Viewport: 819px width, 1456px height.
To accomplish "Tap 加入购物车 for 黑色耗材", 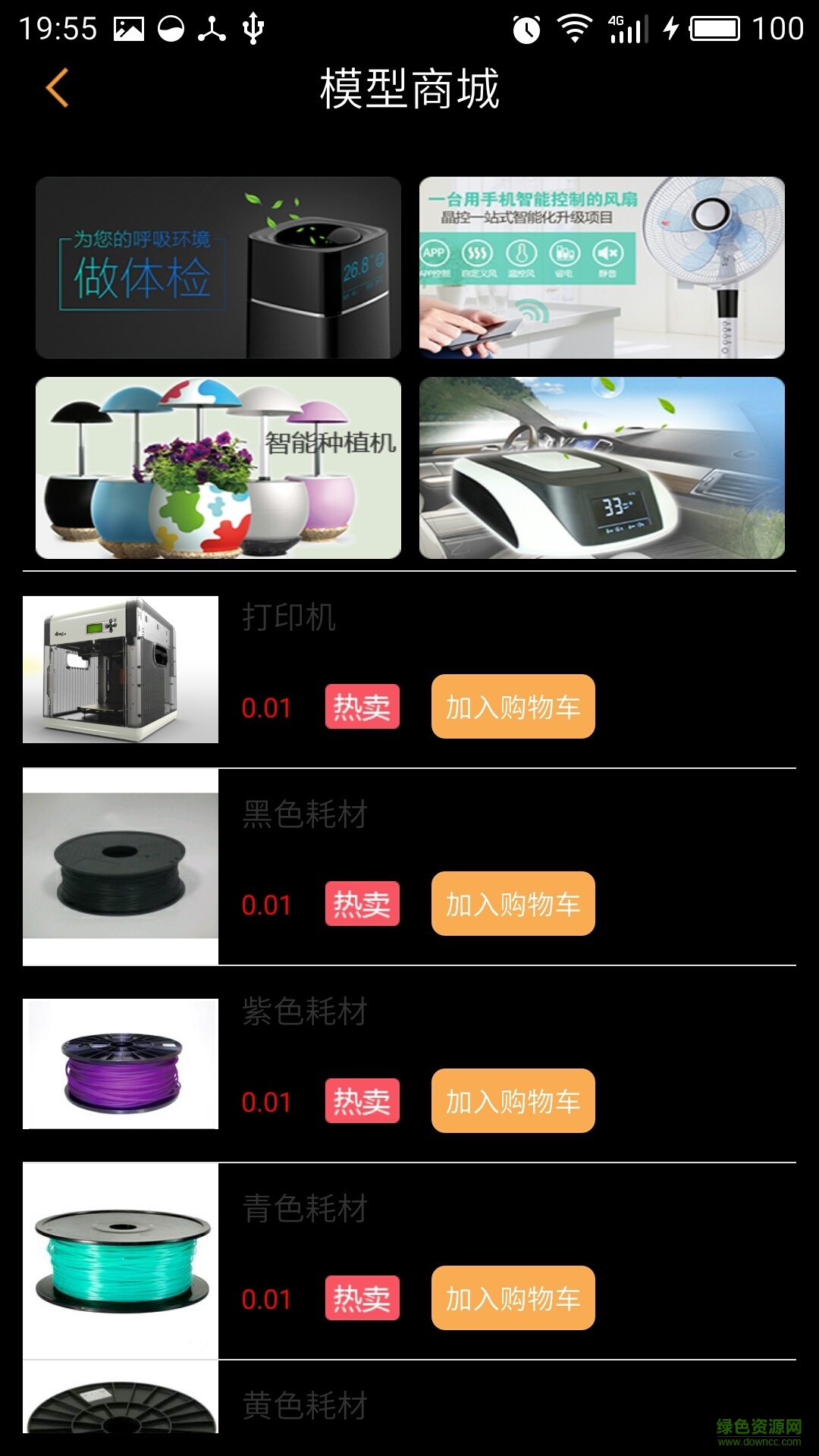I will 513,903.
